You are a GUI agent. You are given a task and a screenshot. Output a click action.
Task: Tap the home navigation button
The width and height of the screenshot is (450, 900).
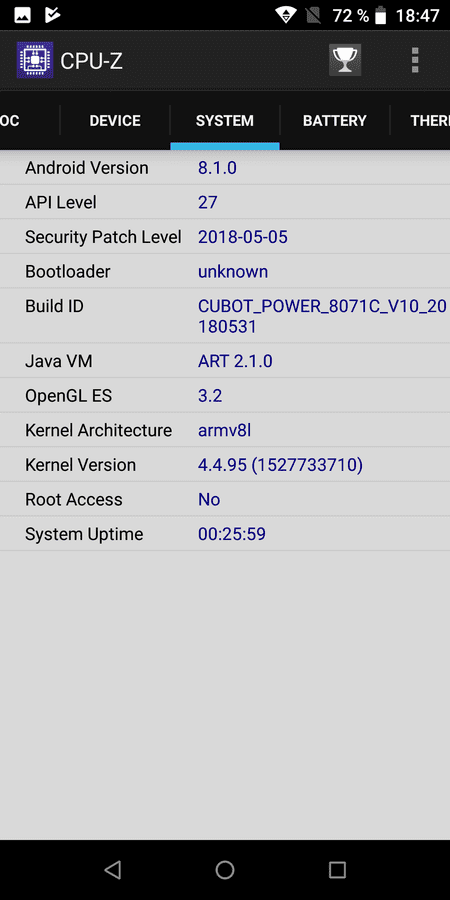click(x=225, y=870)
